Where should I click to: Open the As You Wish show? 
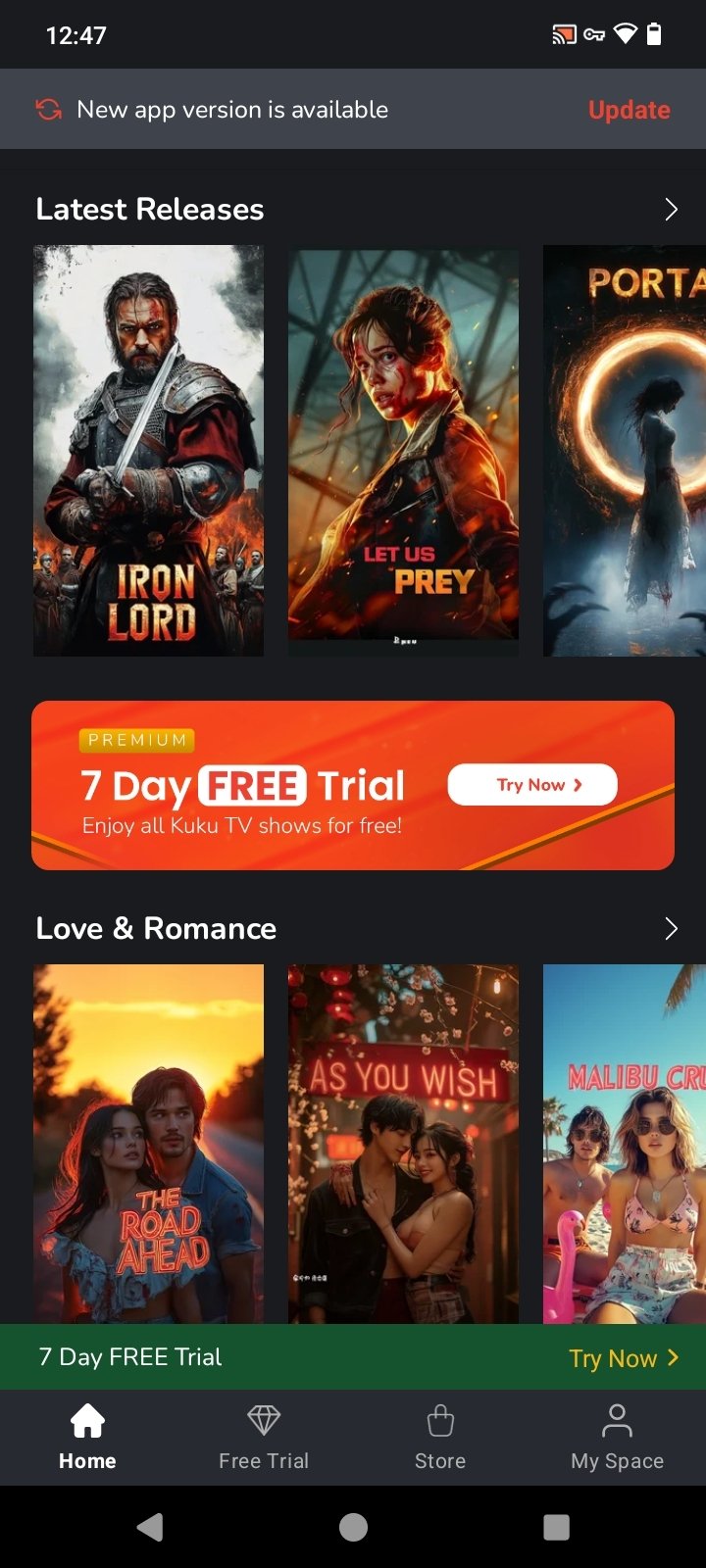pos(403,1142)
